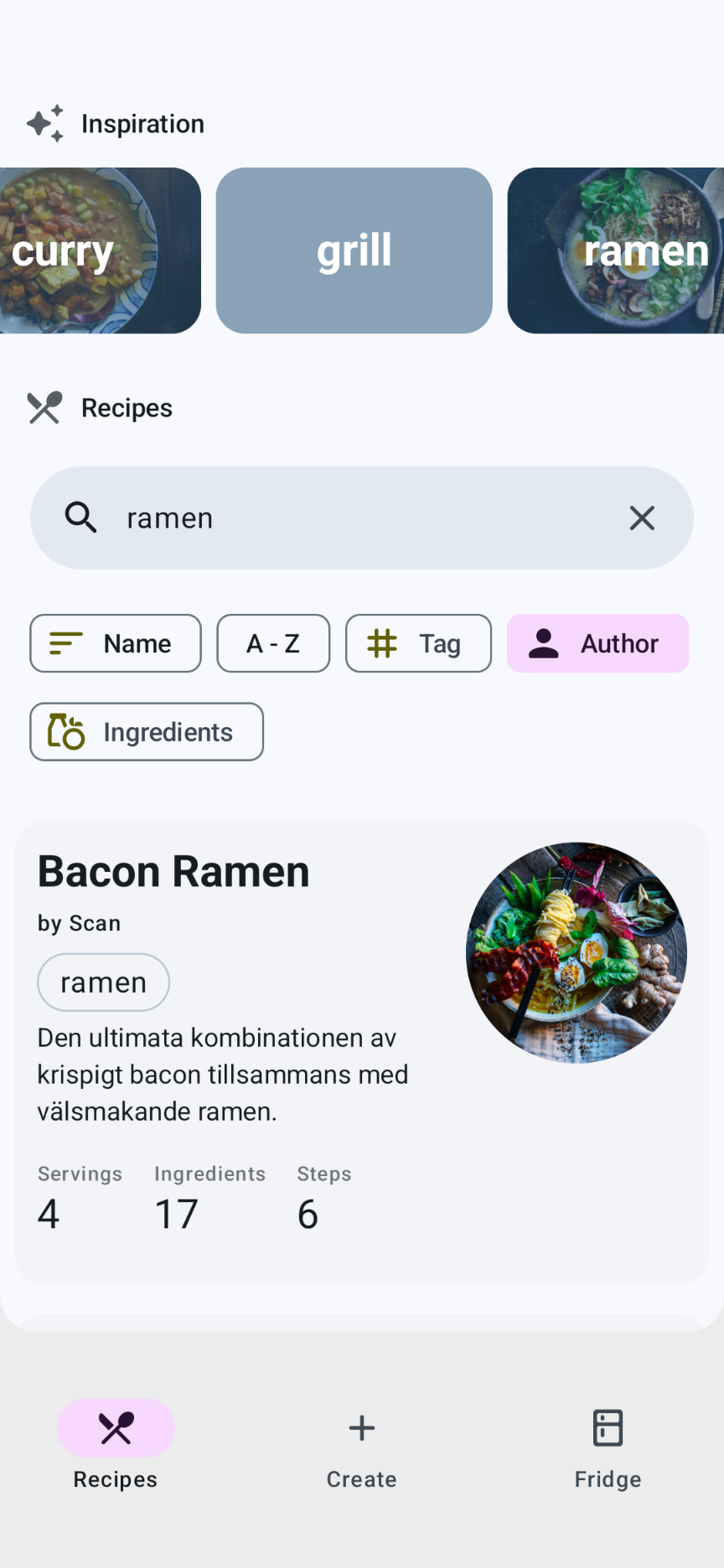Image resolution: width=724 pixels, height=1568 pixels.
Task: Clear the ramen search text
Action: pyautogui.click(x=642, y=518)
